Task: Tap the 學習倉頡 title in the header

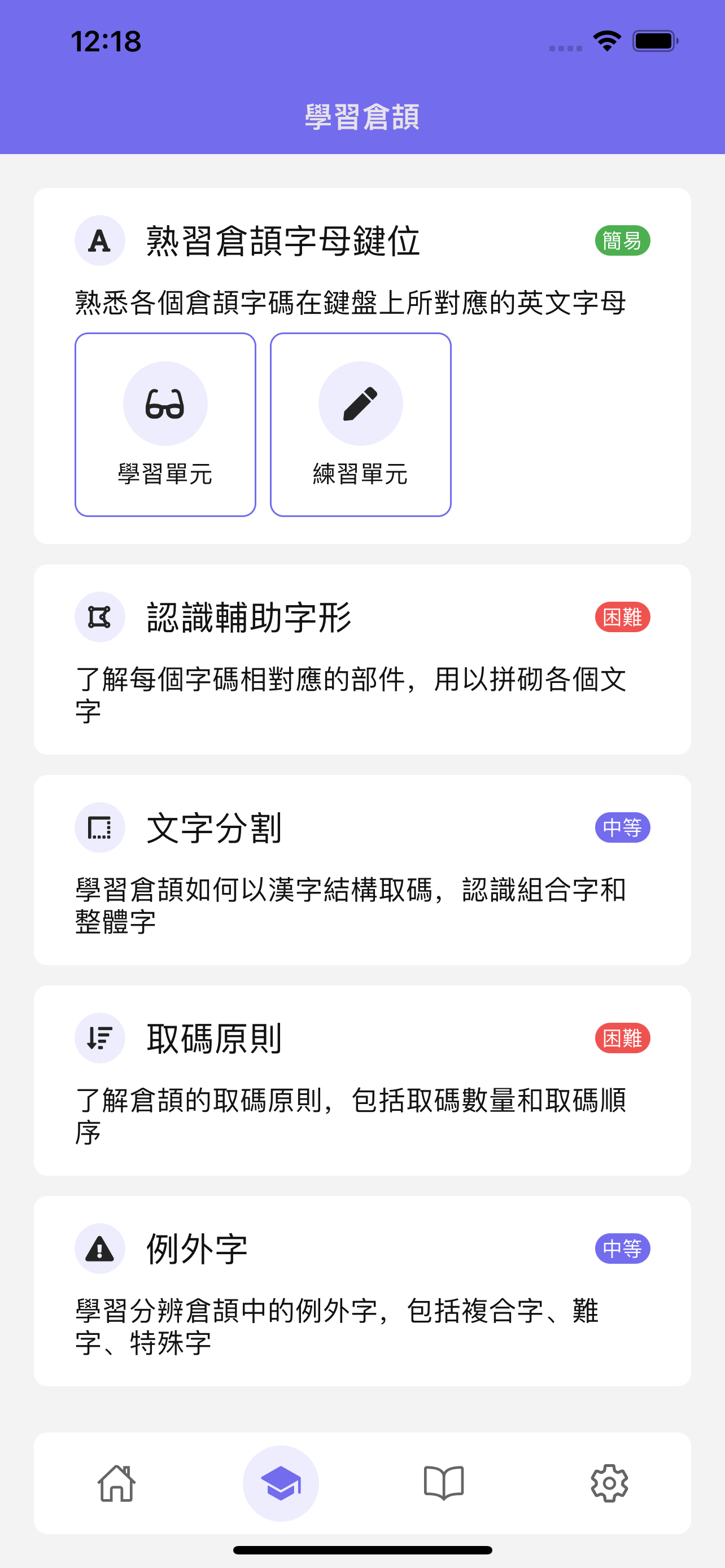Action: tap(362, 119)
